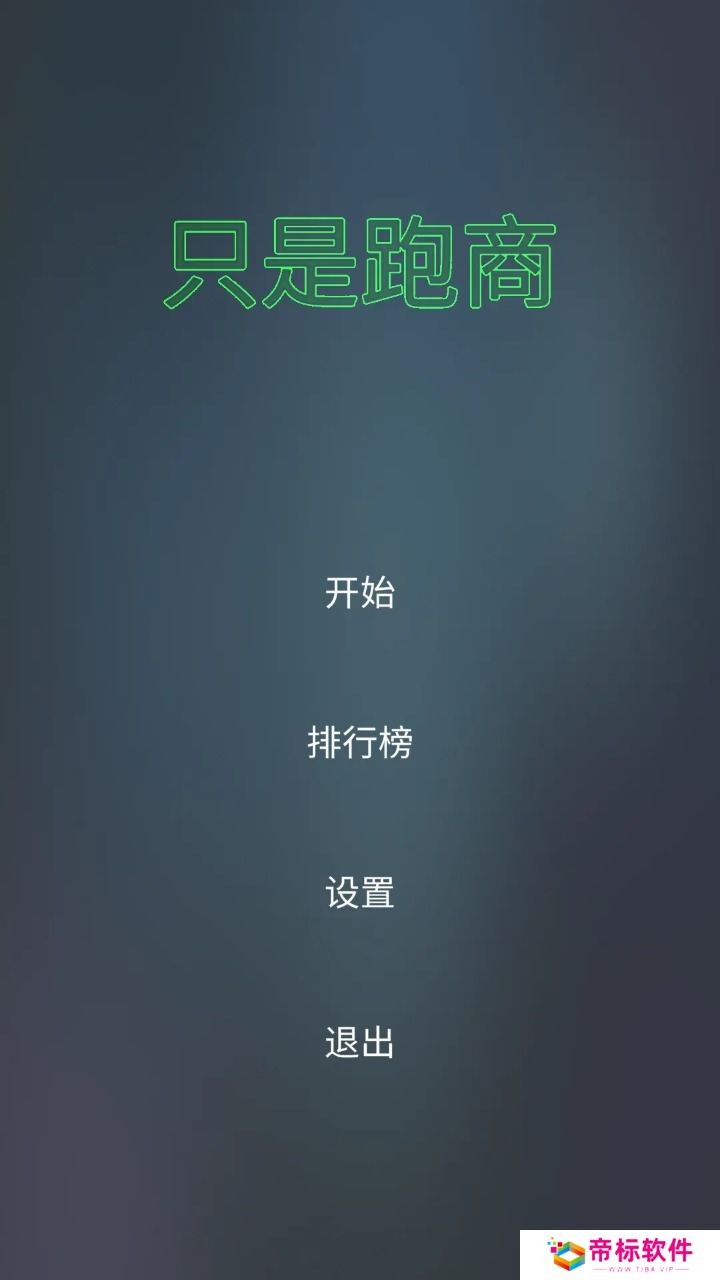Screen dimensions: 720x1280
Task: Start the game with 开始
Action: 360,592
